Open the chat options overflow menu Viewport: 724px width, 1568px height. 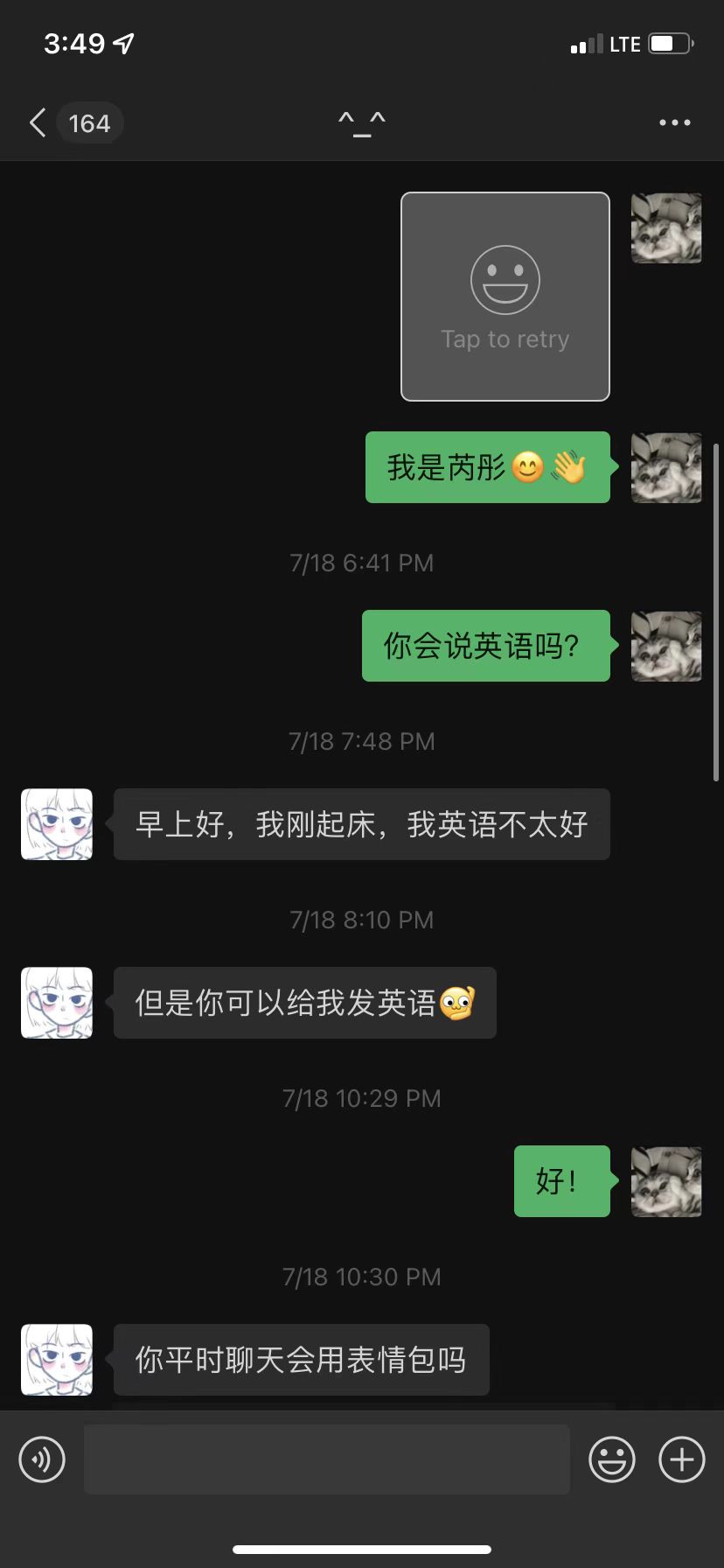[x=674, y=122]
